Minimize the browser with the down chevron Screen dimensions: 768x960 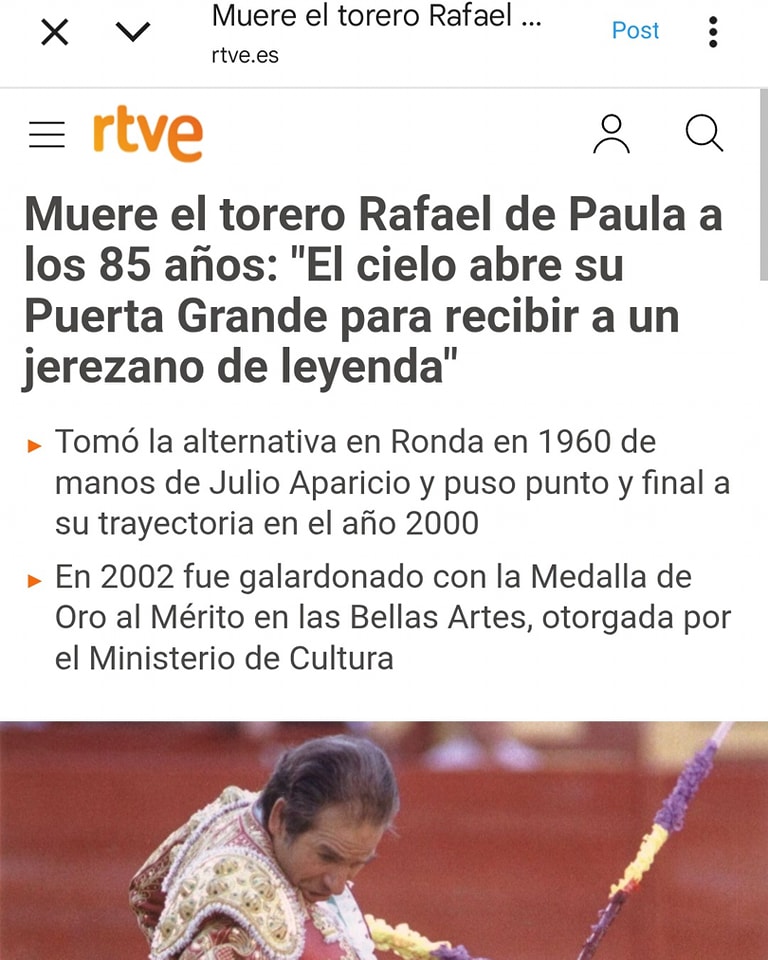click(x=132, y=32)
